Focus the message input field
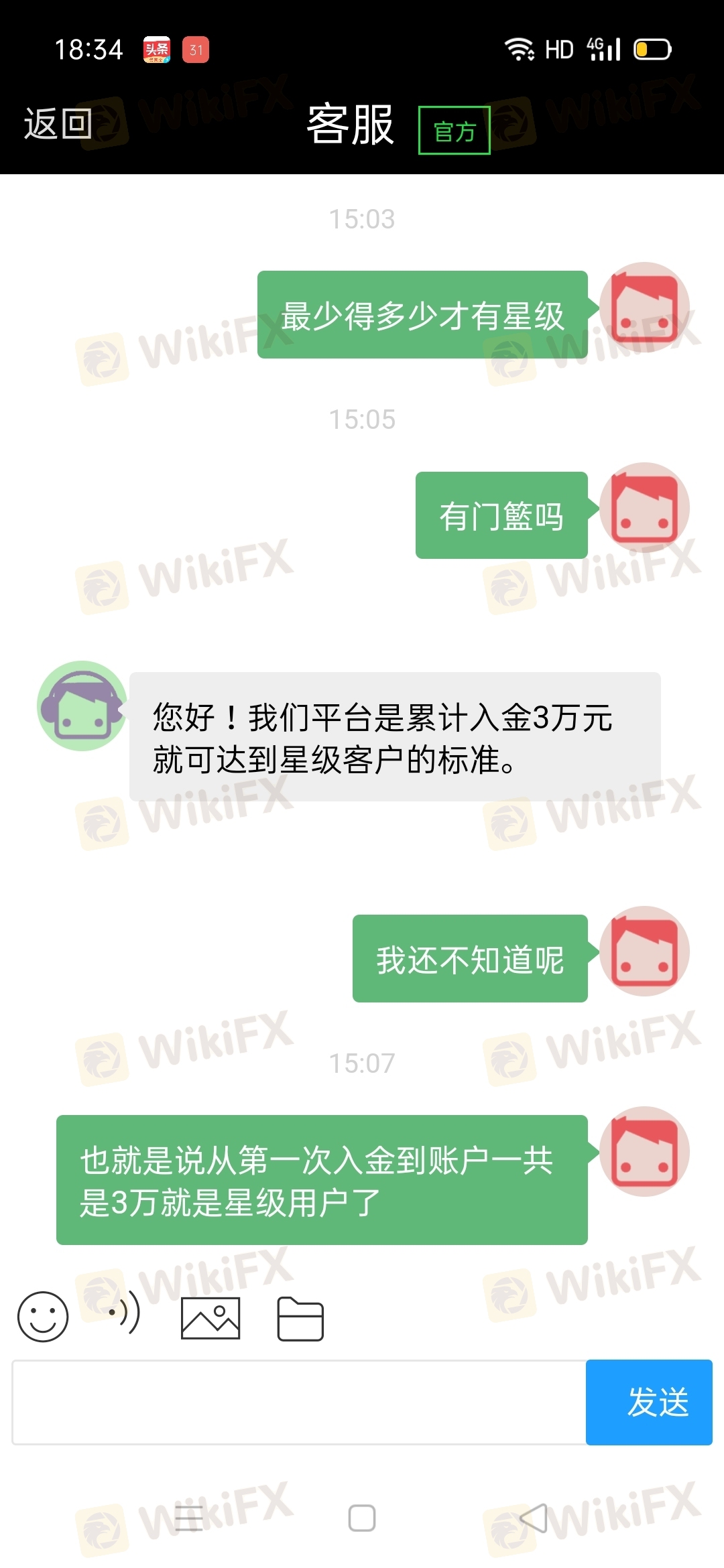 [x=299, y=1402]
